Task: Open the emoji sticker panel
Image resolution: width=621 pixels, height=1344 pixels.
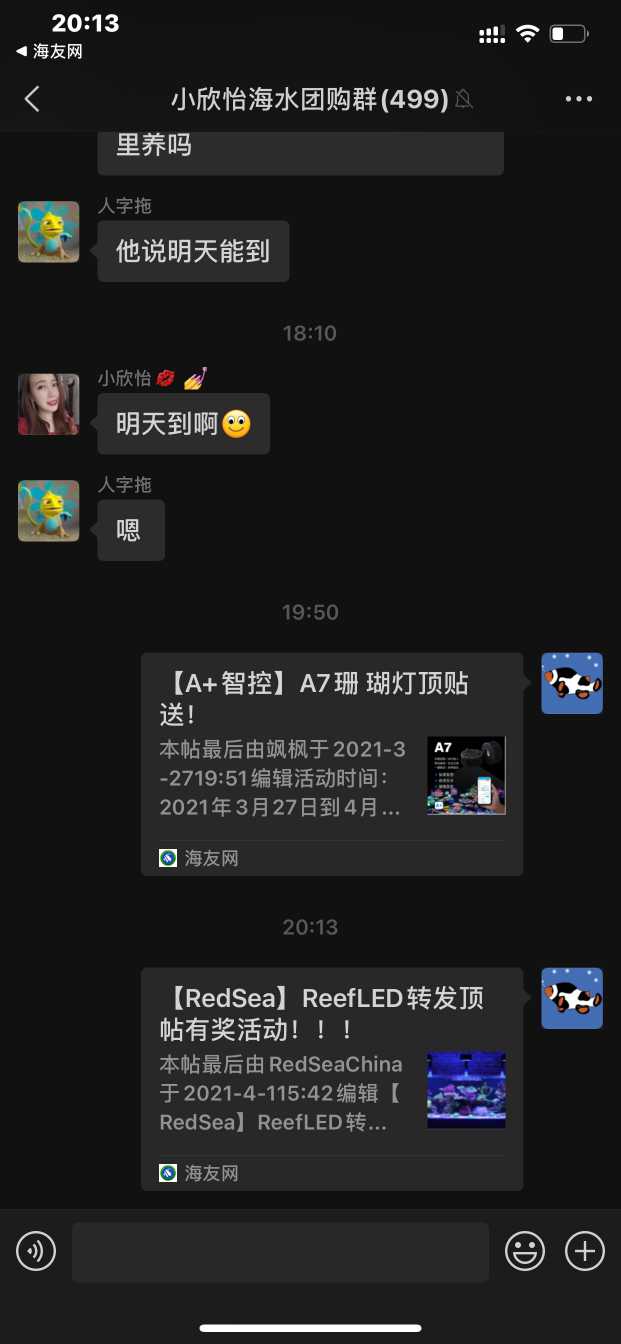Action: click(x=524, y=1251)
